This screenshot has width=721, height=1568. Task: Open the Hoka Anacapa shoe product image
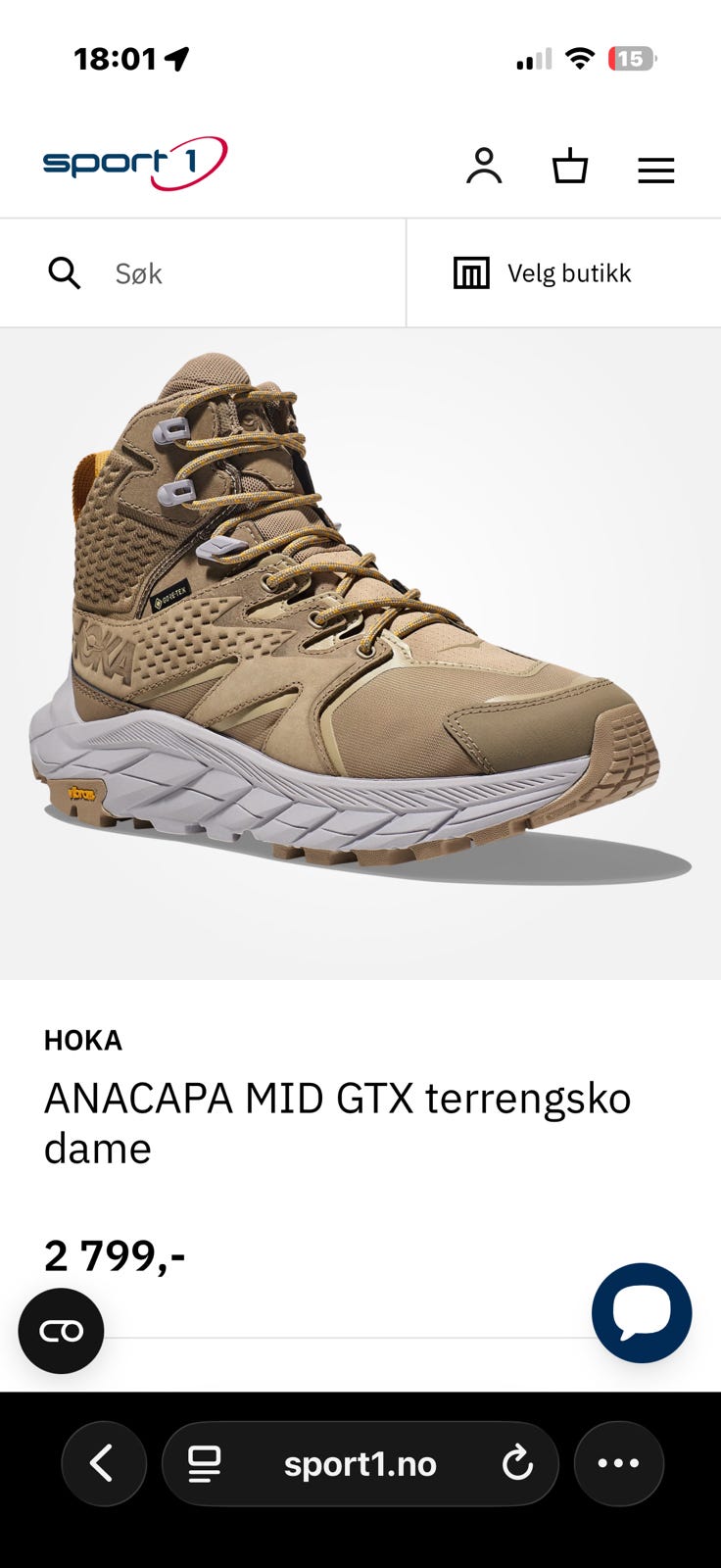tap(360, 654)
